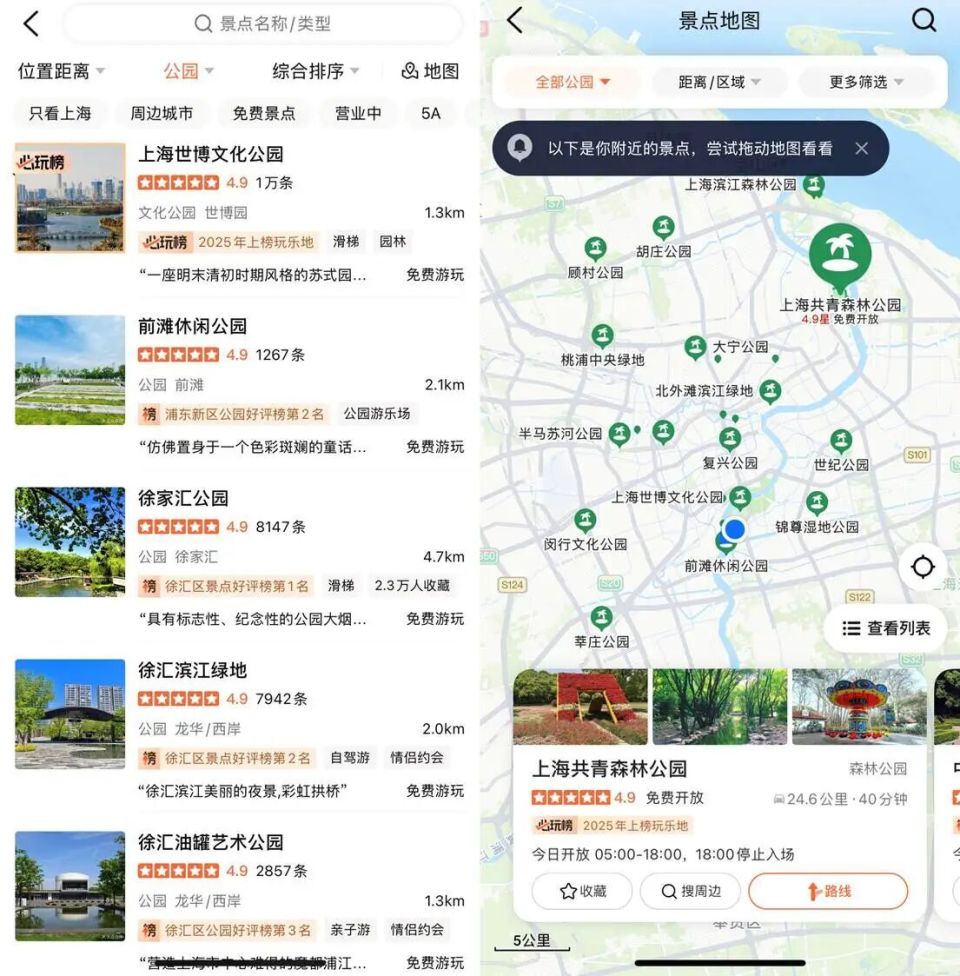Select the 周边城市 filter tab
Screen dimensions: 960x976
pyautogui.click(x=160, y=114)
